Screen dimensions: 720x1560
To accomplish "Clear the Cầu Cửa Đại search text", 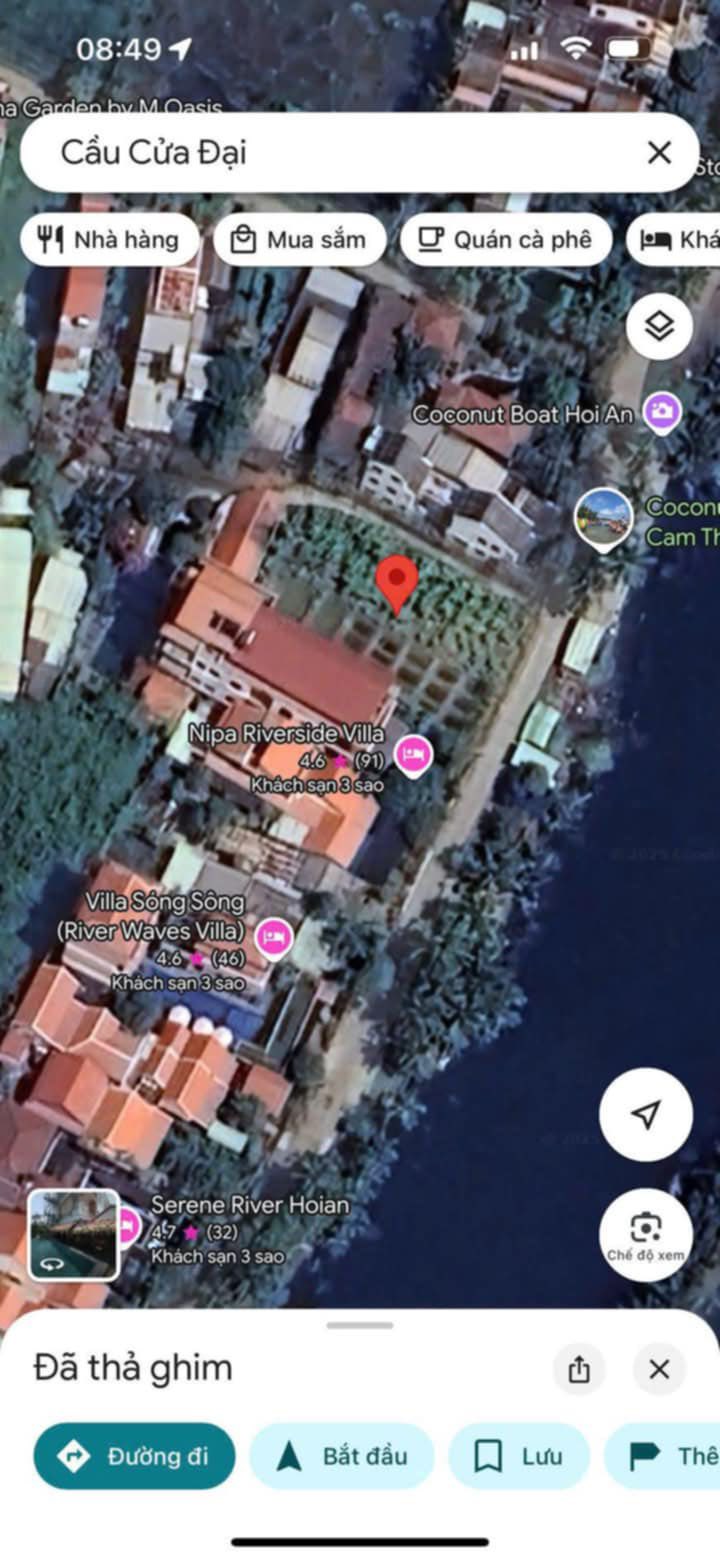I will point(659,153).
